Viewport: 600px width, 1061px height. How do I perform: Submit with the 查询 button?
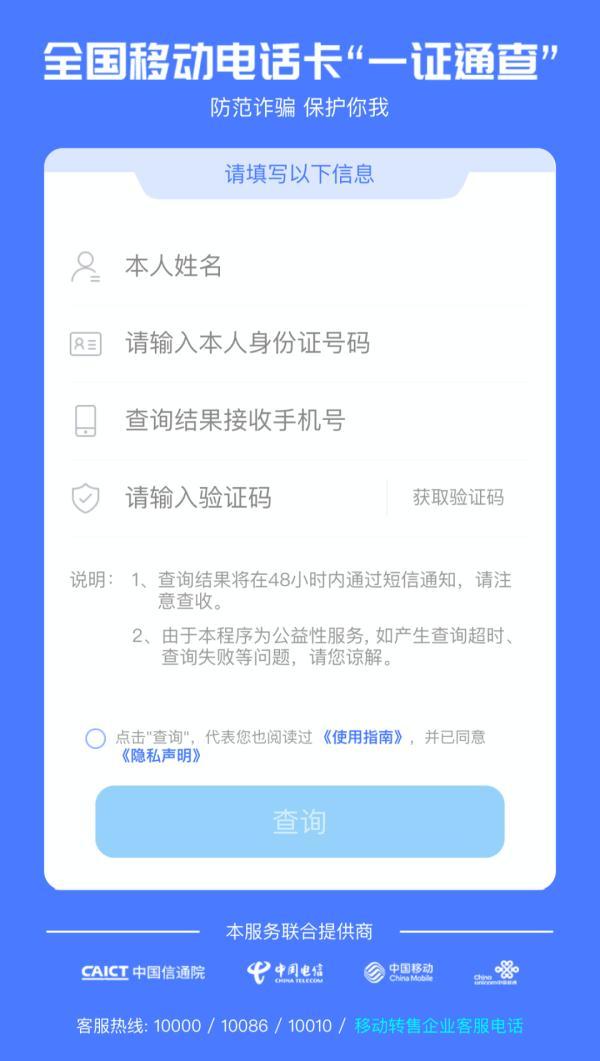(300, 822)
